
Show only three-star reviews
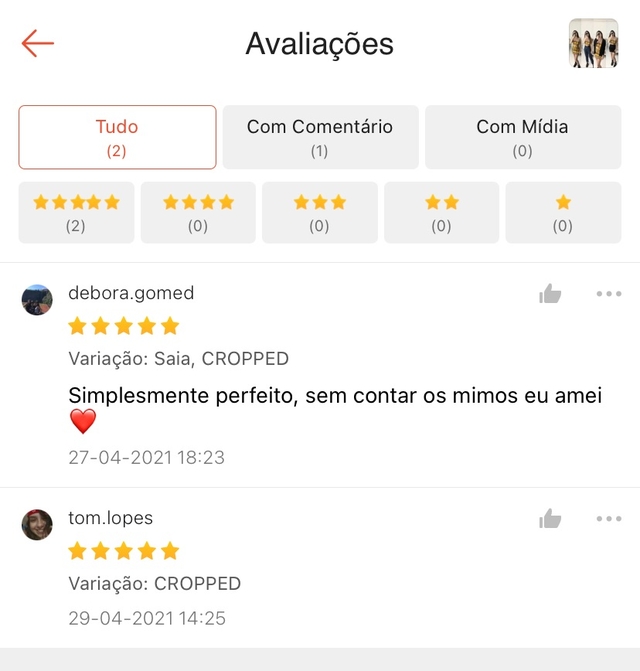click(320, 212)
